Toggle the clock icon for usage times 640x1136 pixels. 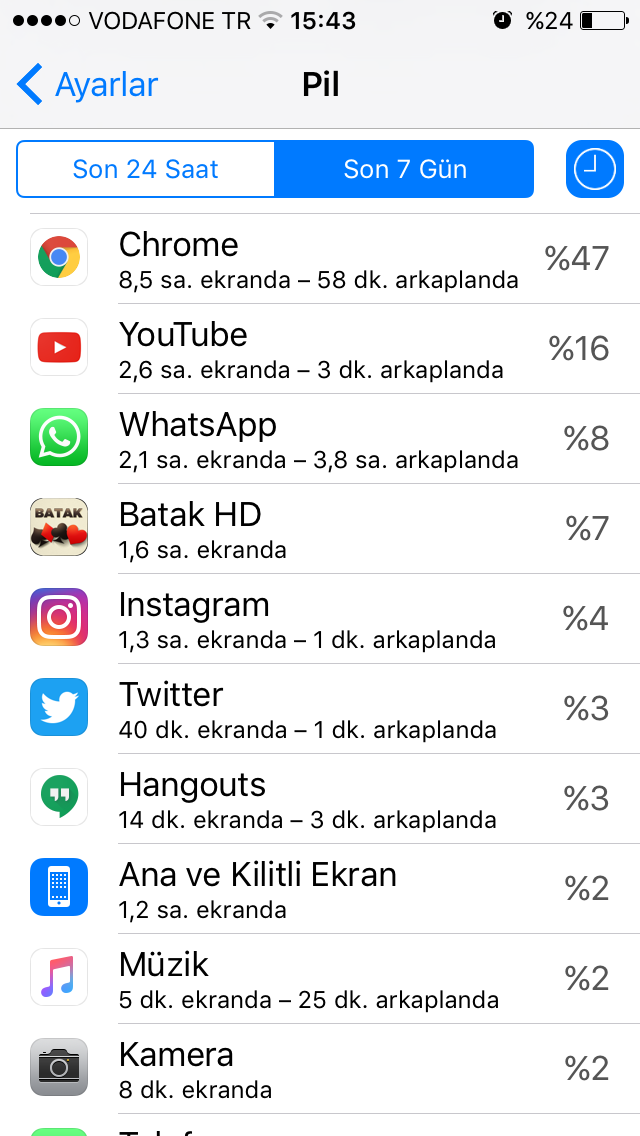pos(594,169)
